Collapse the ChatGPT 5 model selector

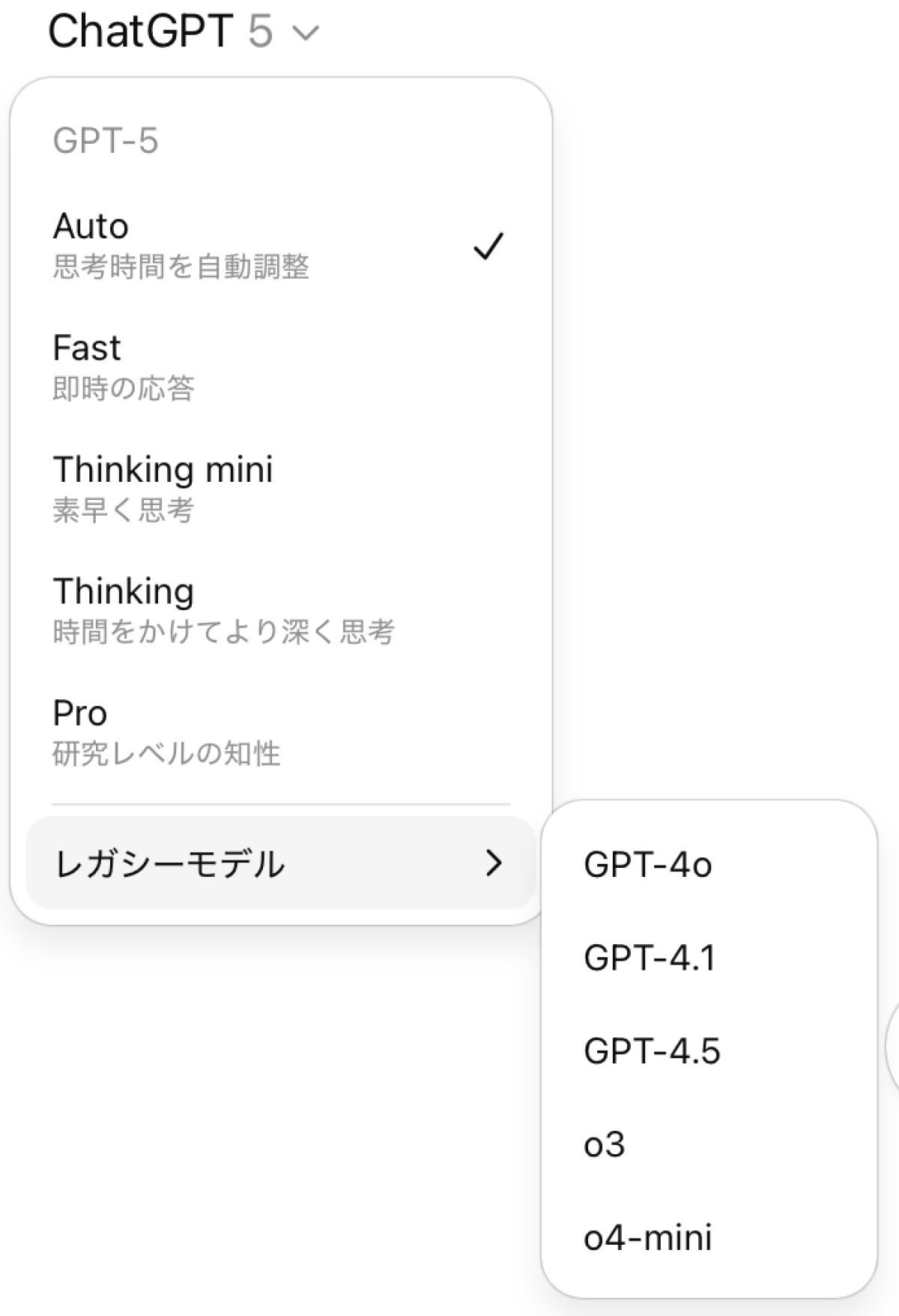pyautogui.click(x=184, y=32)
